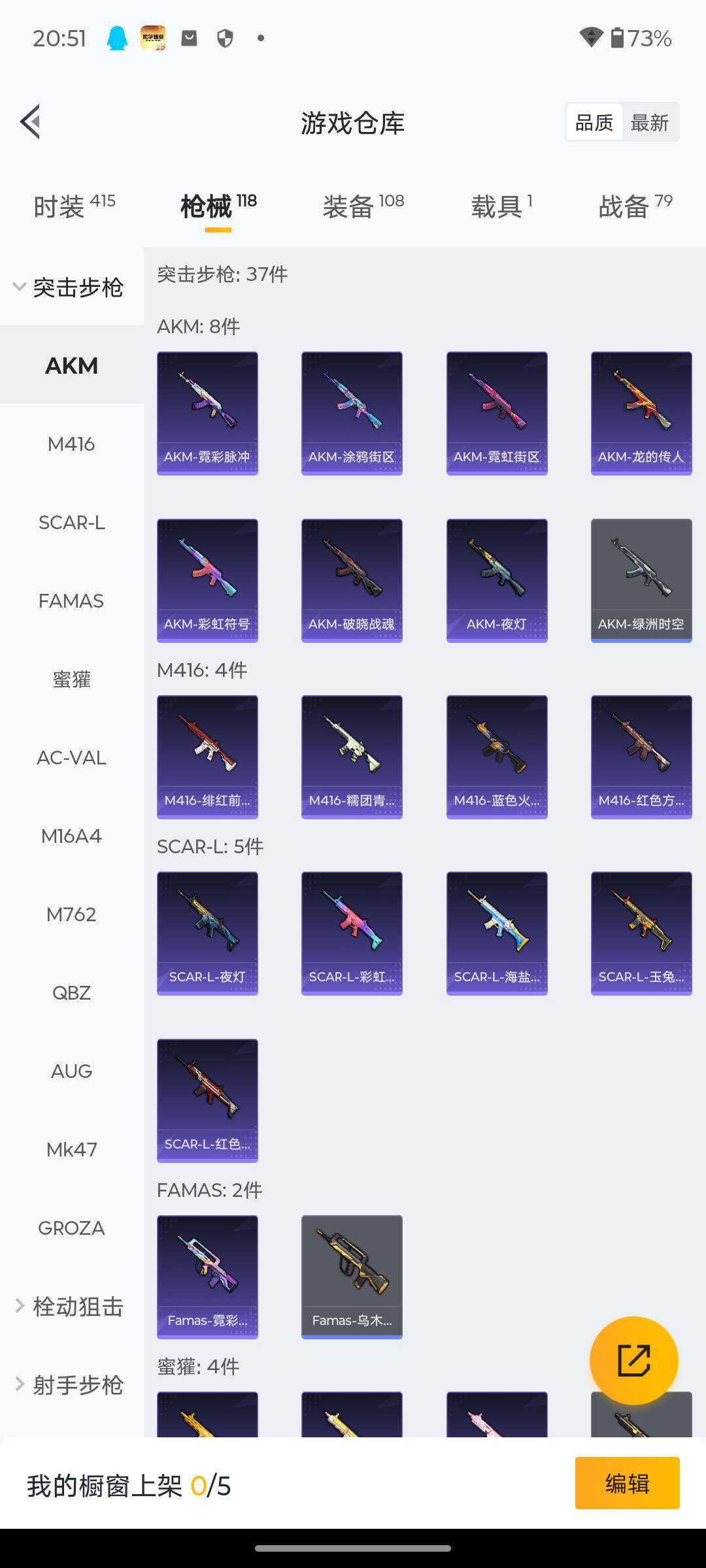Screen dimensions: 706x1568
Task: View the AKM-龙的传人 skin
Action: (641, 413)
